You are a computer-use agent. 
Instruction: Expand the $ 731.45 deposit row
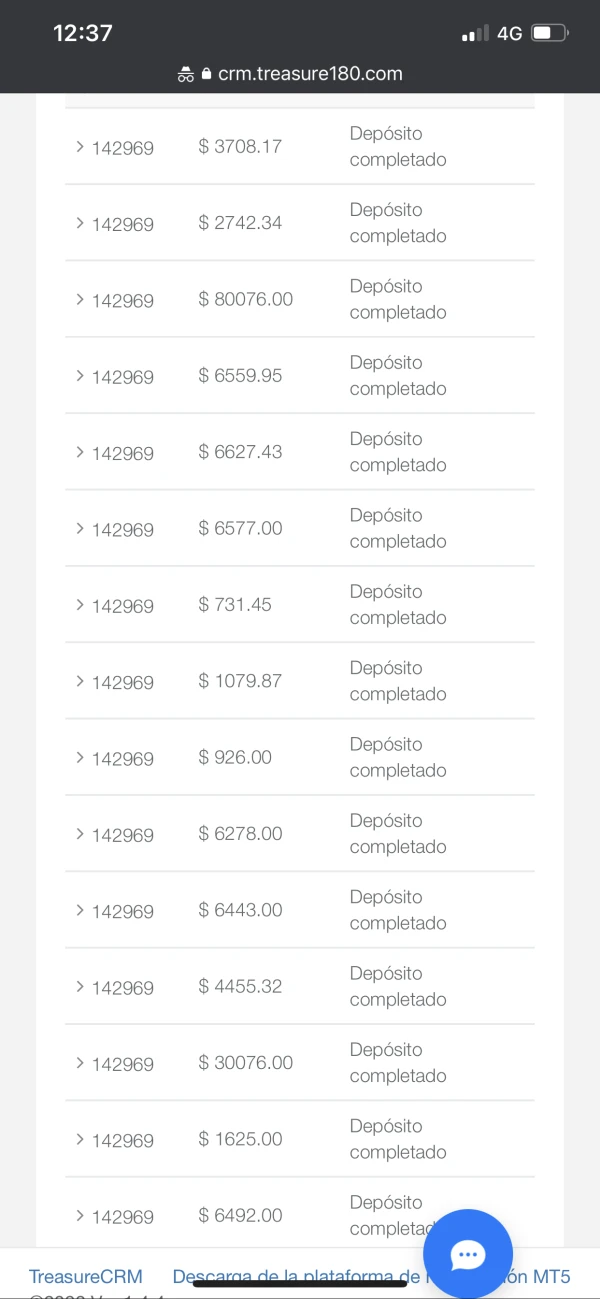pyautogui.click(x=80, y=605)
